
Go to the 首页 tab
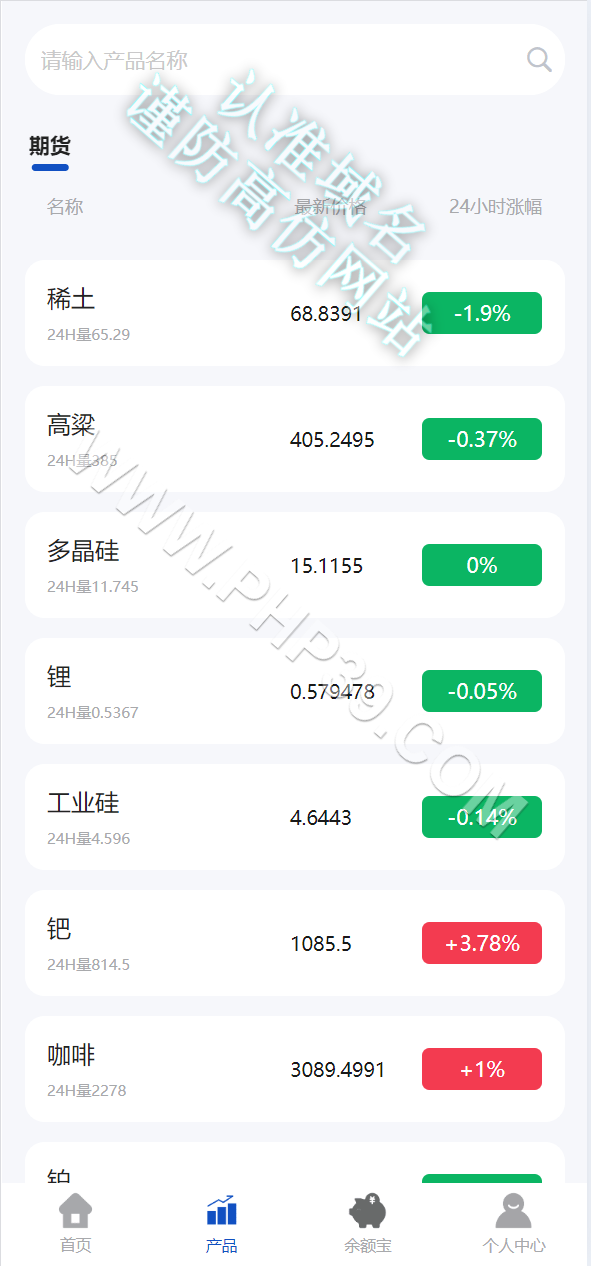tap(75, 1224)
